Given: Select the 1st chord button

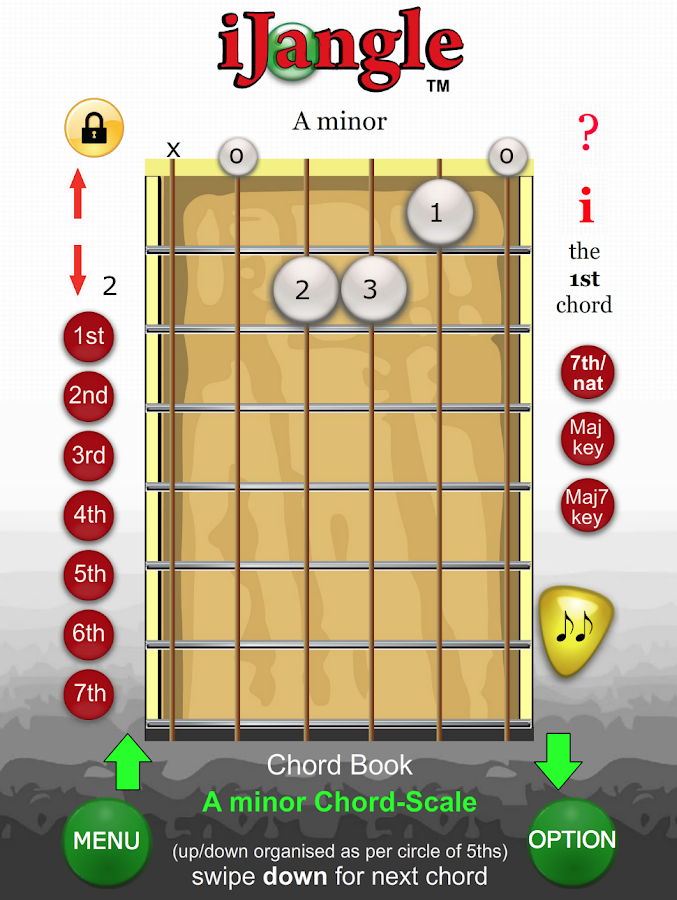Looking at the screenshot, I should tap(89, 336).
